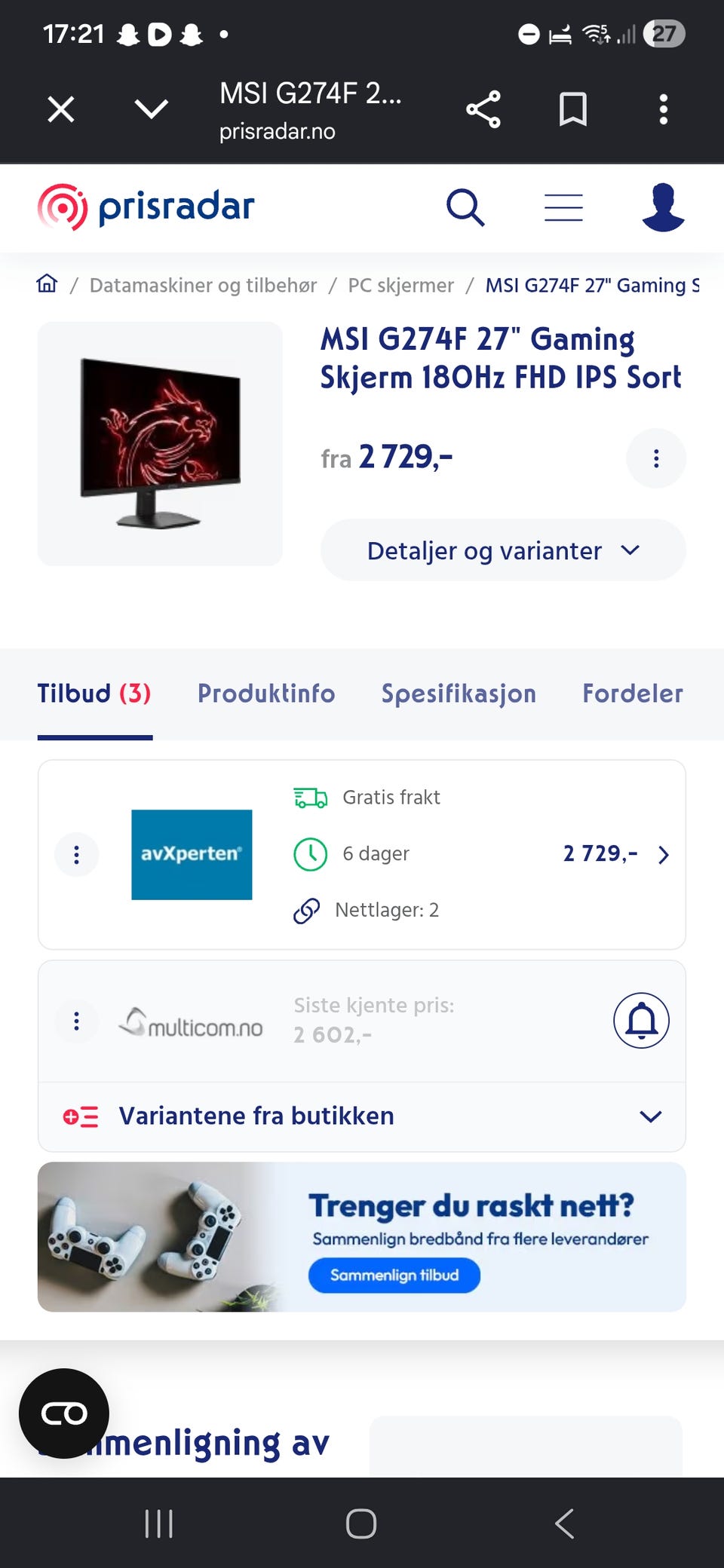Close the browser custom tab
724x1568 pixels.
coord(61,109)
